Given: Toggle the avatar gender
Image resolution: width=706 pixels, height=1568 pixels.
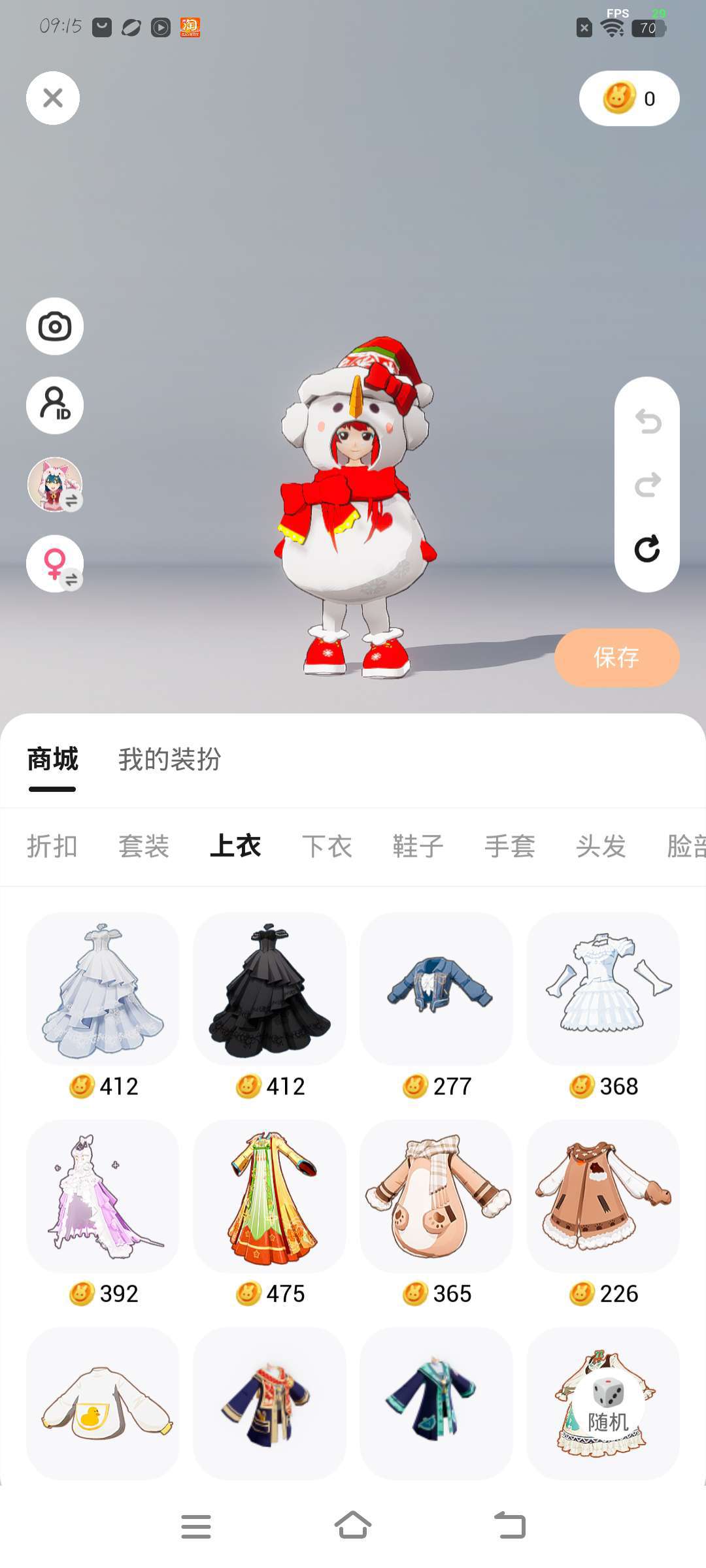Looking at the screenshot, I should pyautogui.click(x=55, y=563).
